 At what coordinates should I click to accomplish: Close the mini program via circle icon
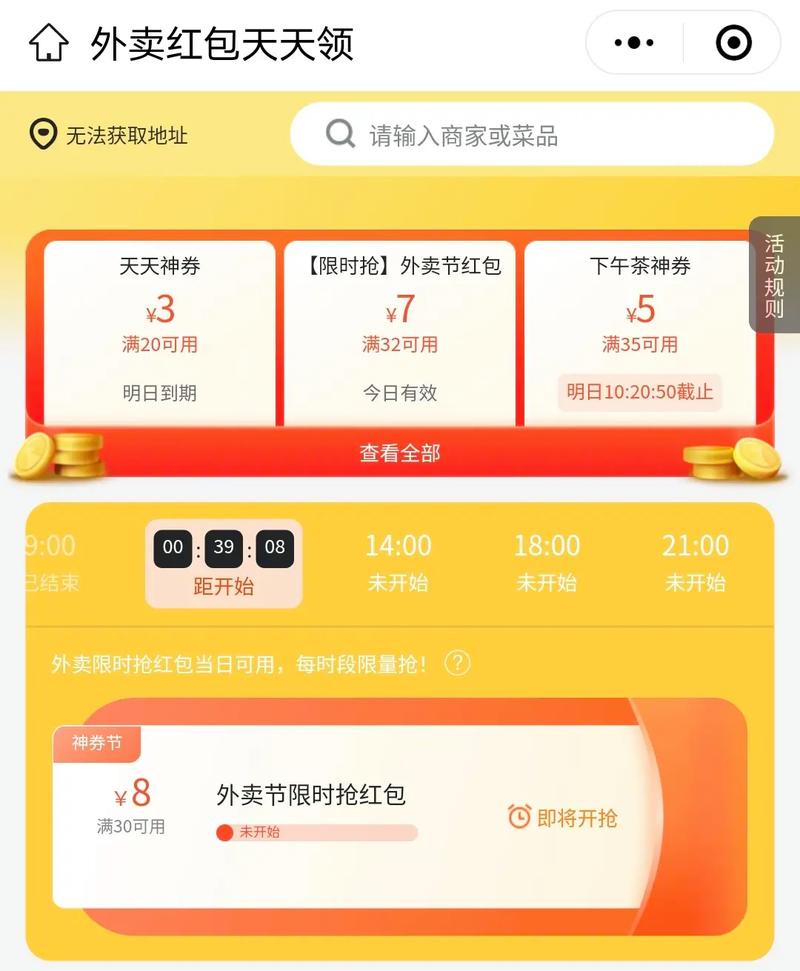pos(733,43)
